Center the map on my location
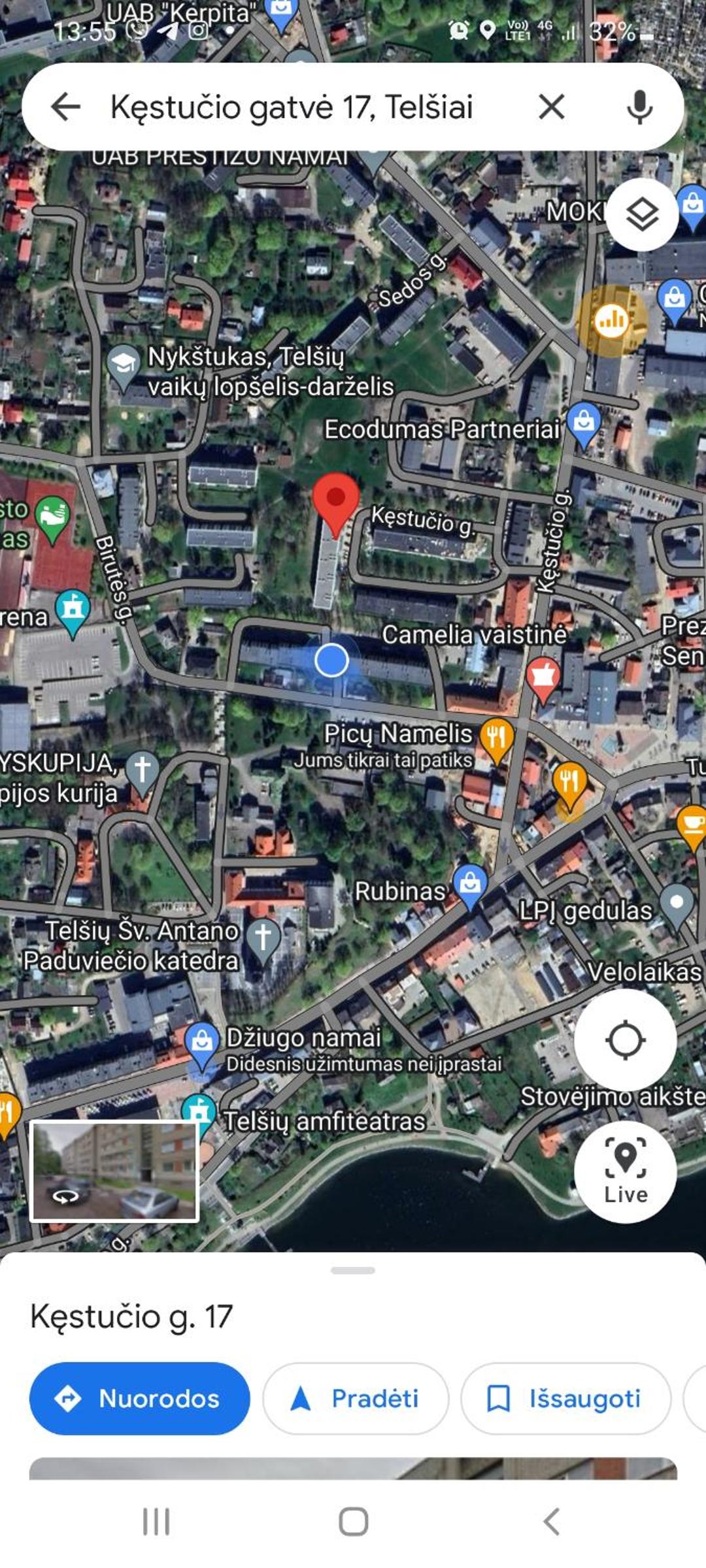 [x=625, y=1040]
